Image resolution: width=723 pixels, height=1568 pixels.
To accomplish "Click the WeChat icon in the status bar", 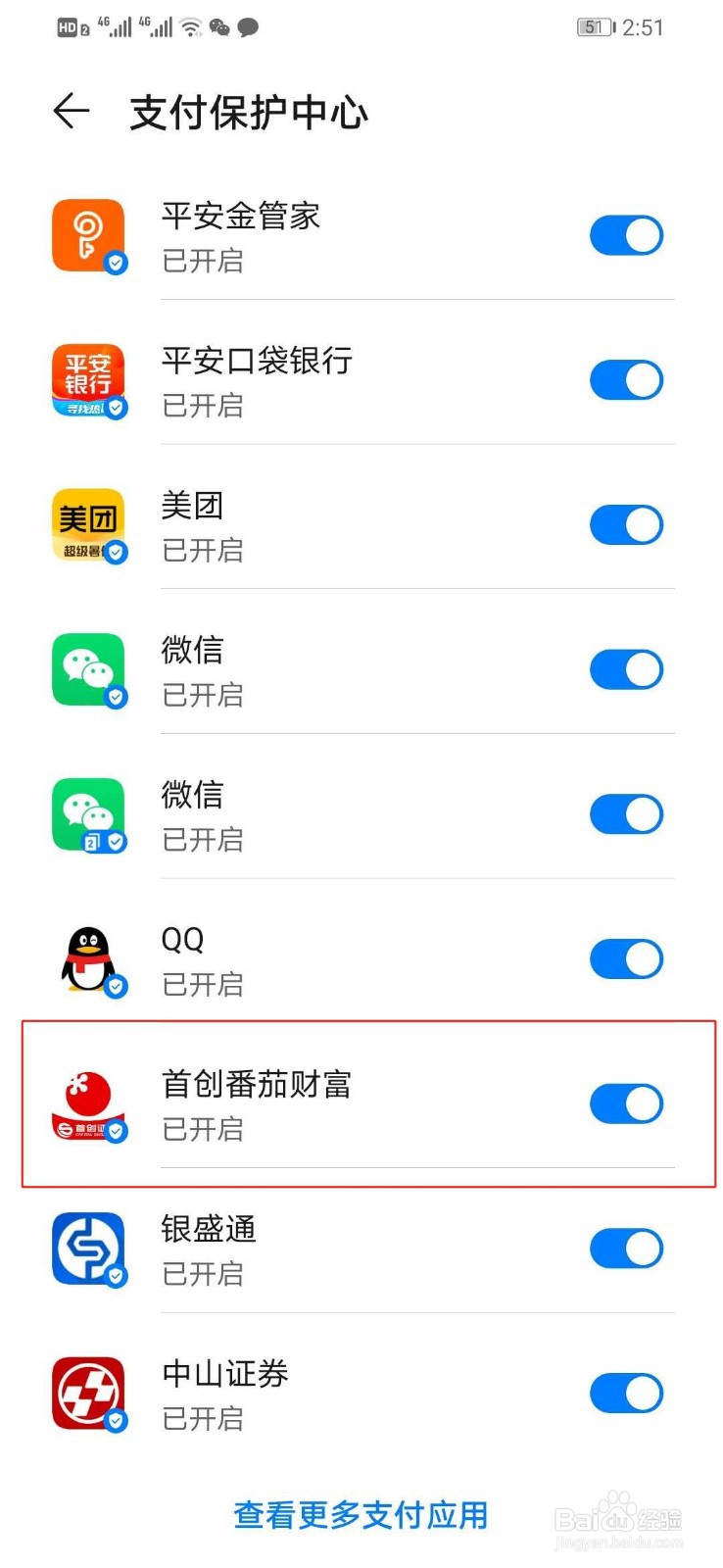I will tap(219, 27).
